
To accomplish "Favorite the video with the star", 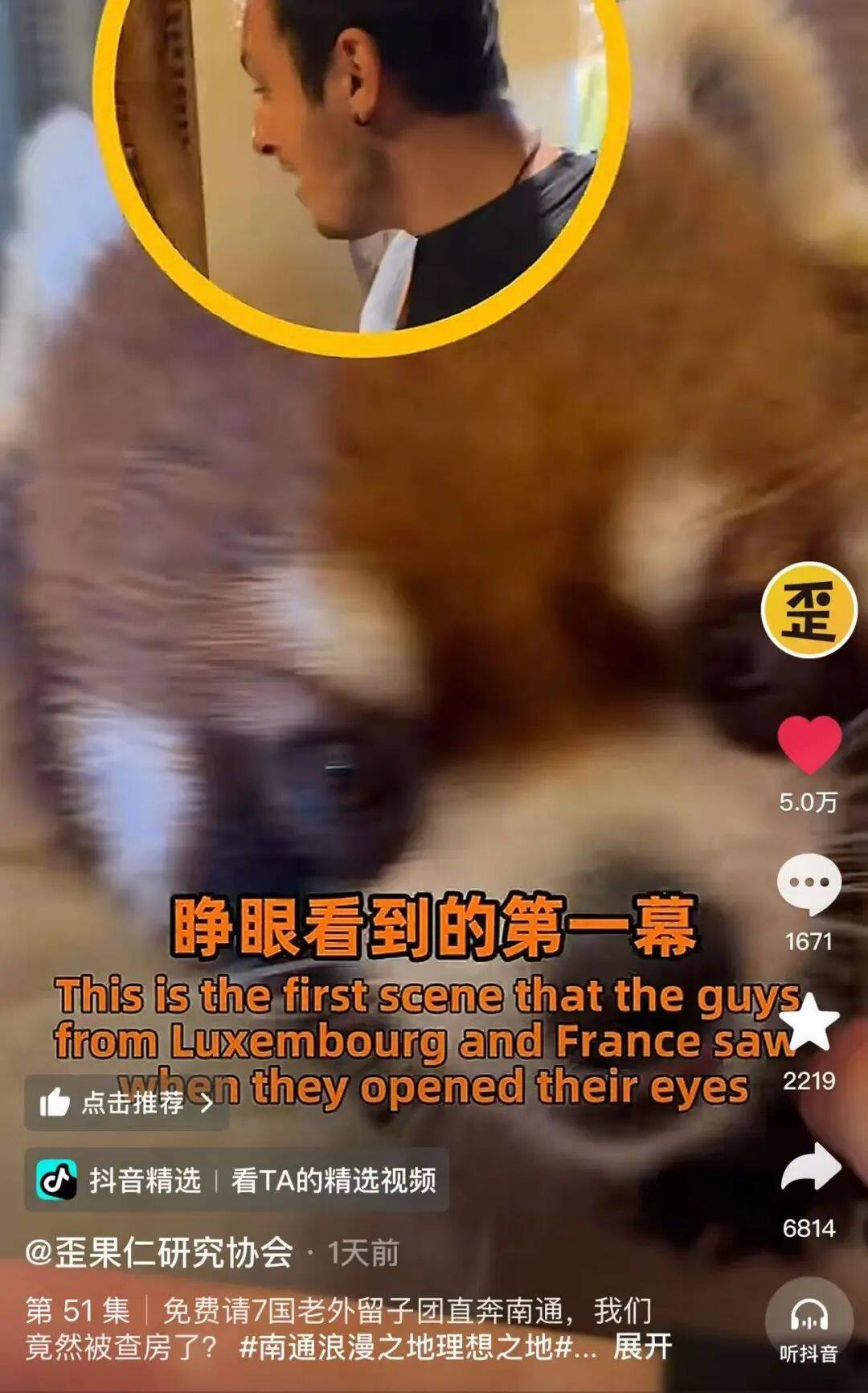I will click(810, 1022).
